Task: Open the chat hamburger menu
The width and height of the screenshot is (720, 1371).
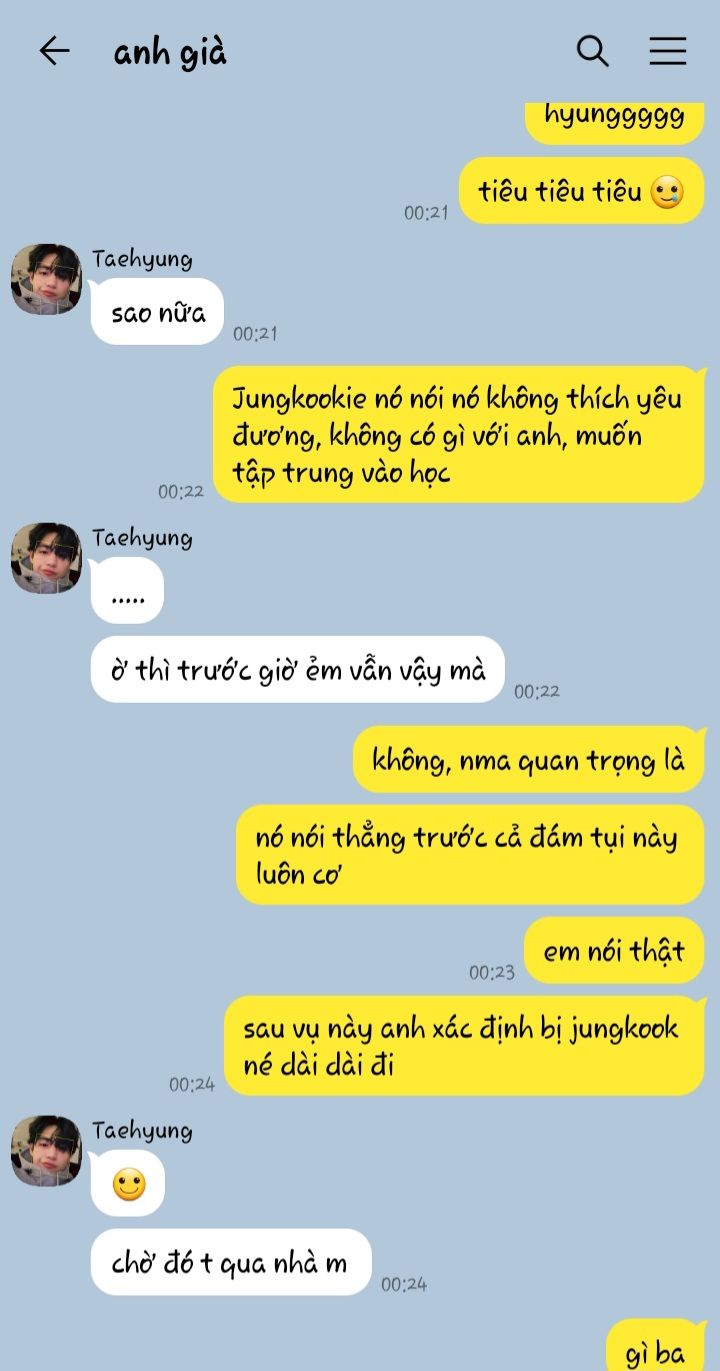Action: pyautogui.click(x=668, y=51)
